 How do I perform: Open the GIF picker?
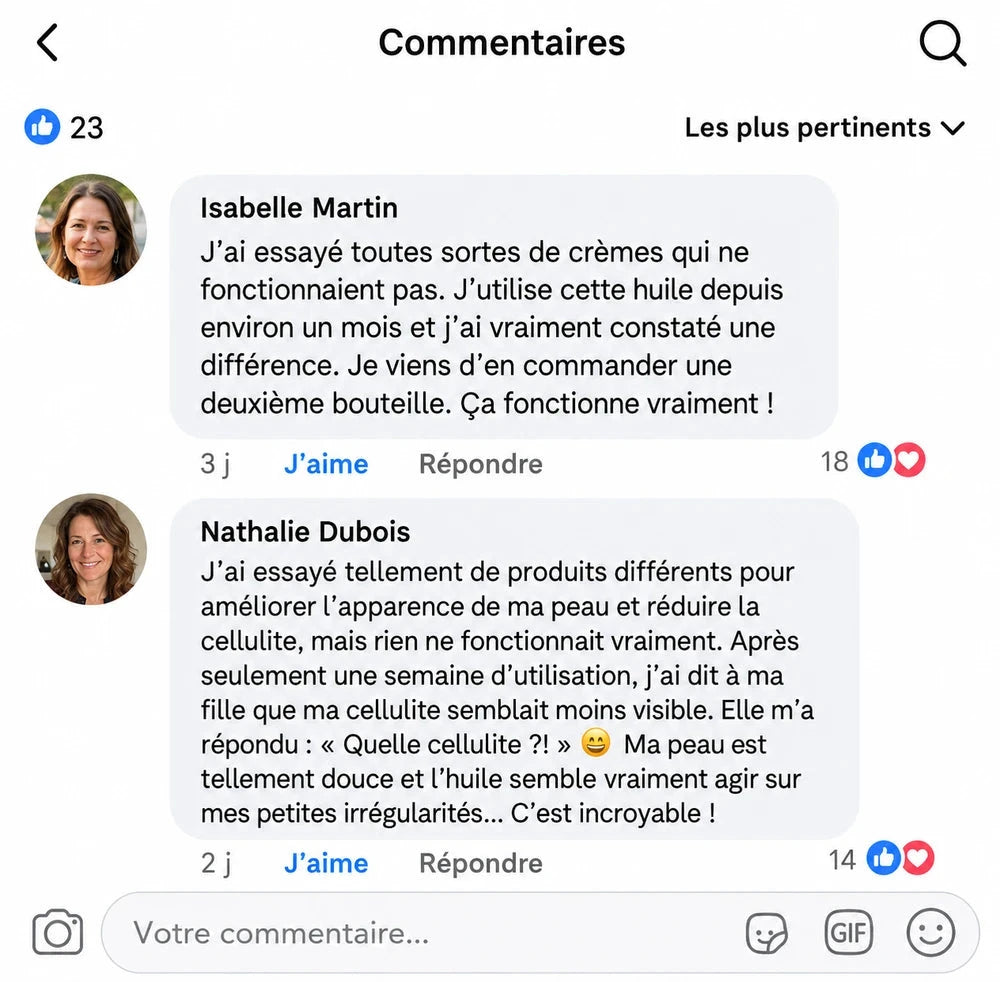click(x=848, y=933)
